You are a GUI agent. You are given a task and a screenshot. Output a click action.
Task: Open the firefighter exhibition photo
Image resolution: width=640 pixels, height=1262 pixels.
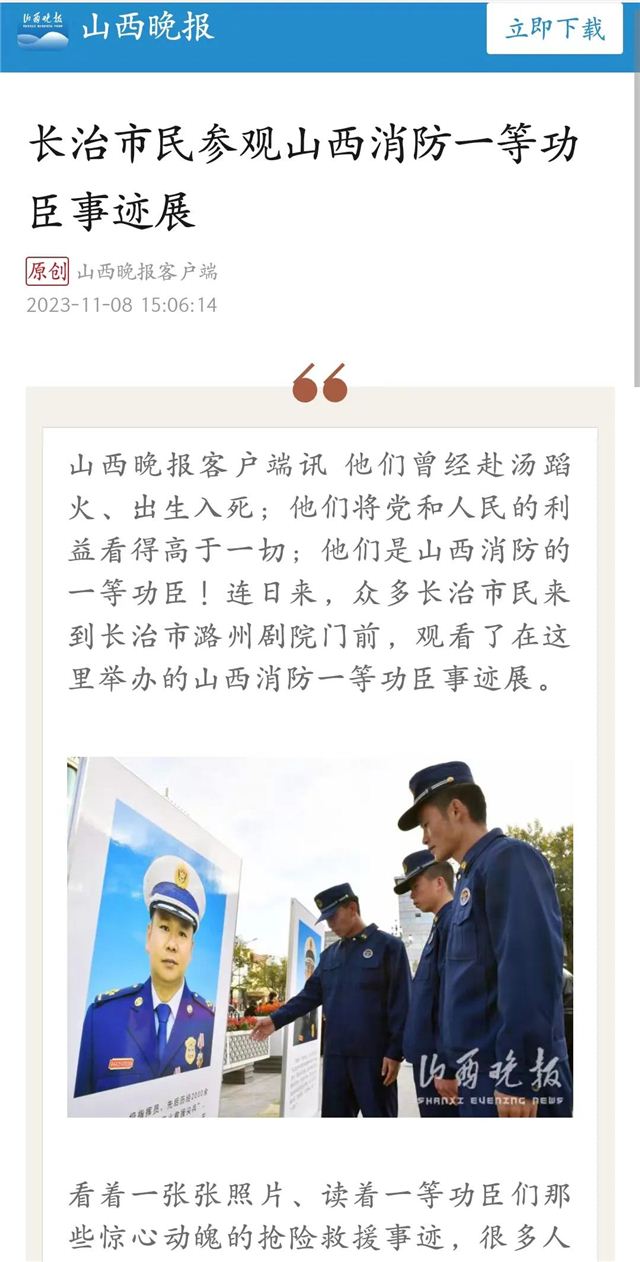point(320,937)
